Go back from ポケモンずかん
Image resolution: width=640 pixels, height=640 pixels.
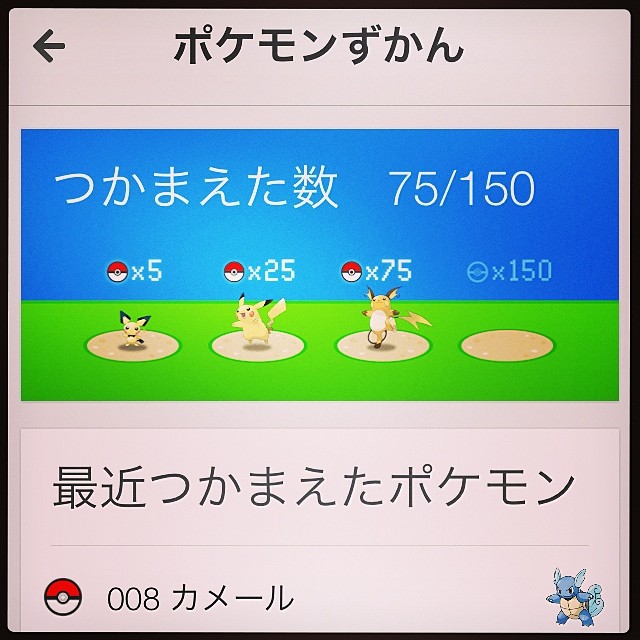point(48,46)
